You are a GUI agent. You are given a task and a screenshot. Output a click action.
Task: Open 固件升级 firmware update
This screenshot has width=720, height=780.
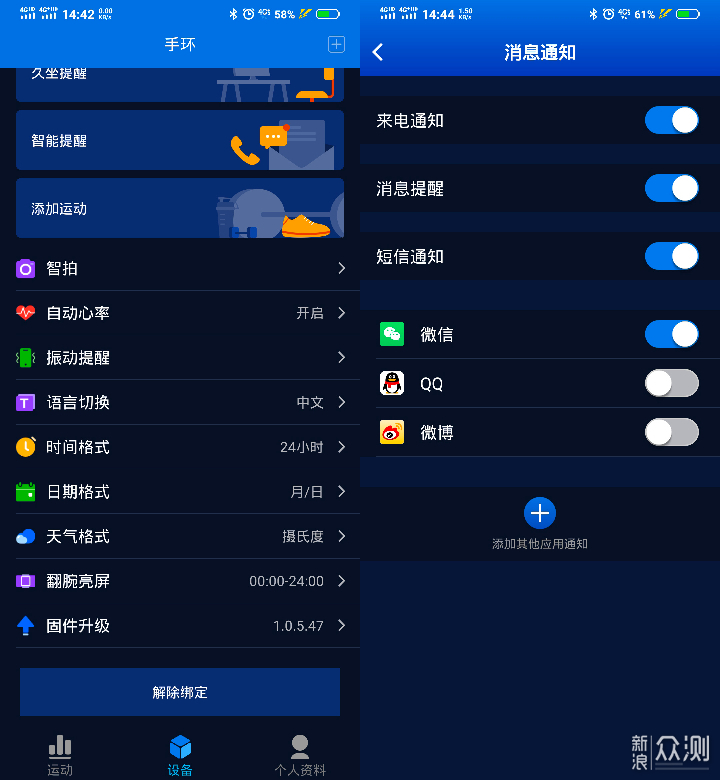point(180,626)
